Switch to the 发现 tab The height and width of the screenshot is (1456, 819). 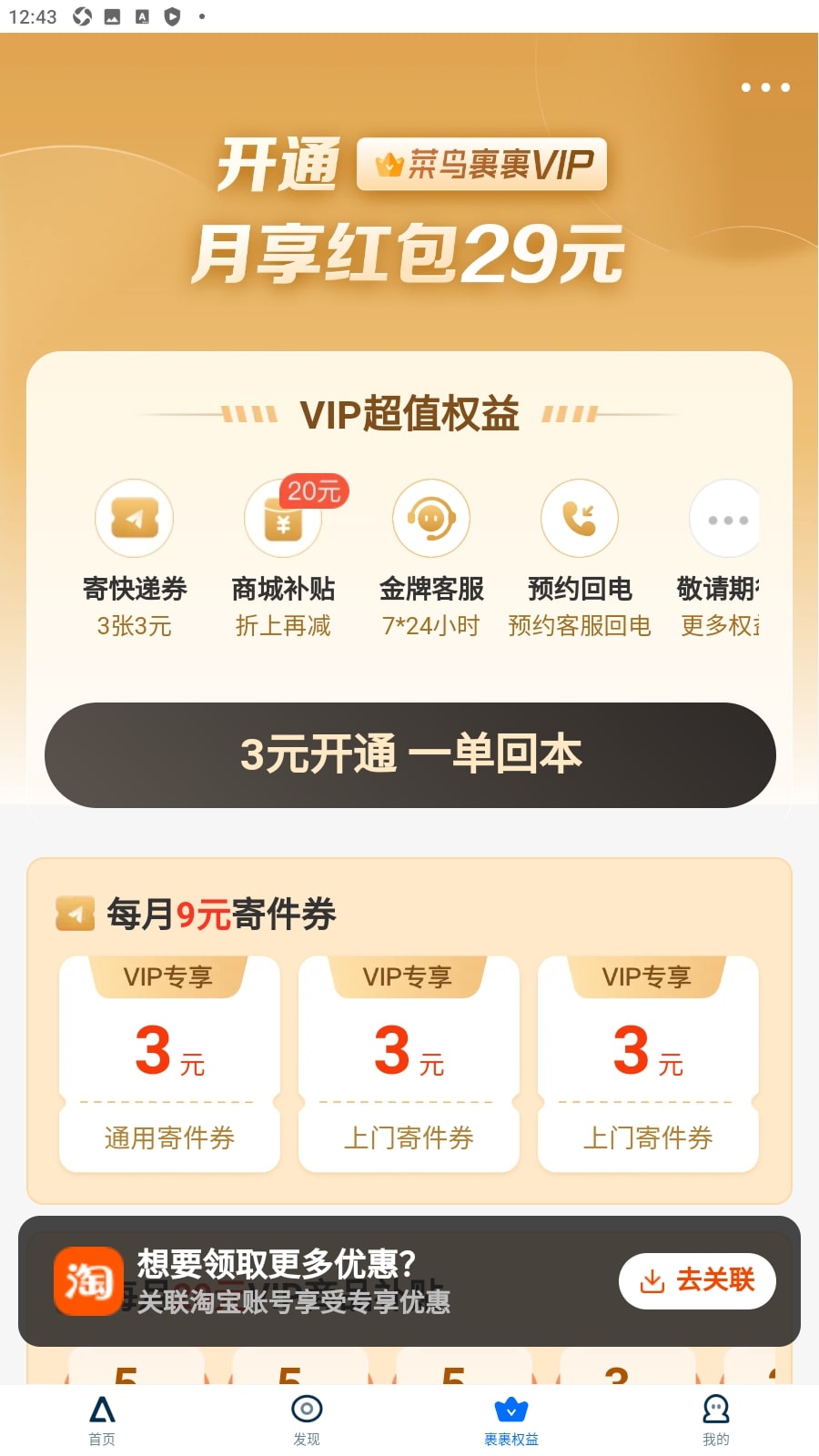[x=307, y=1420]
